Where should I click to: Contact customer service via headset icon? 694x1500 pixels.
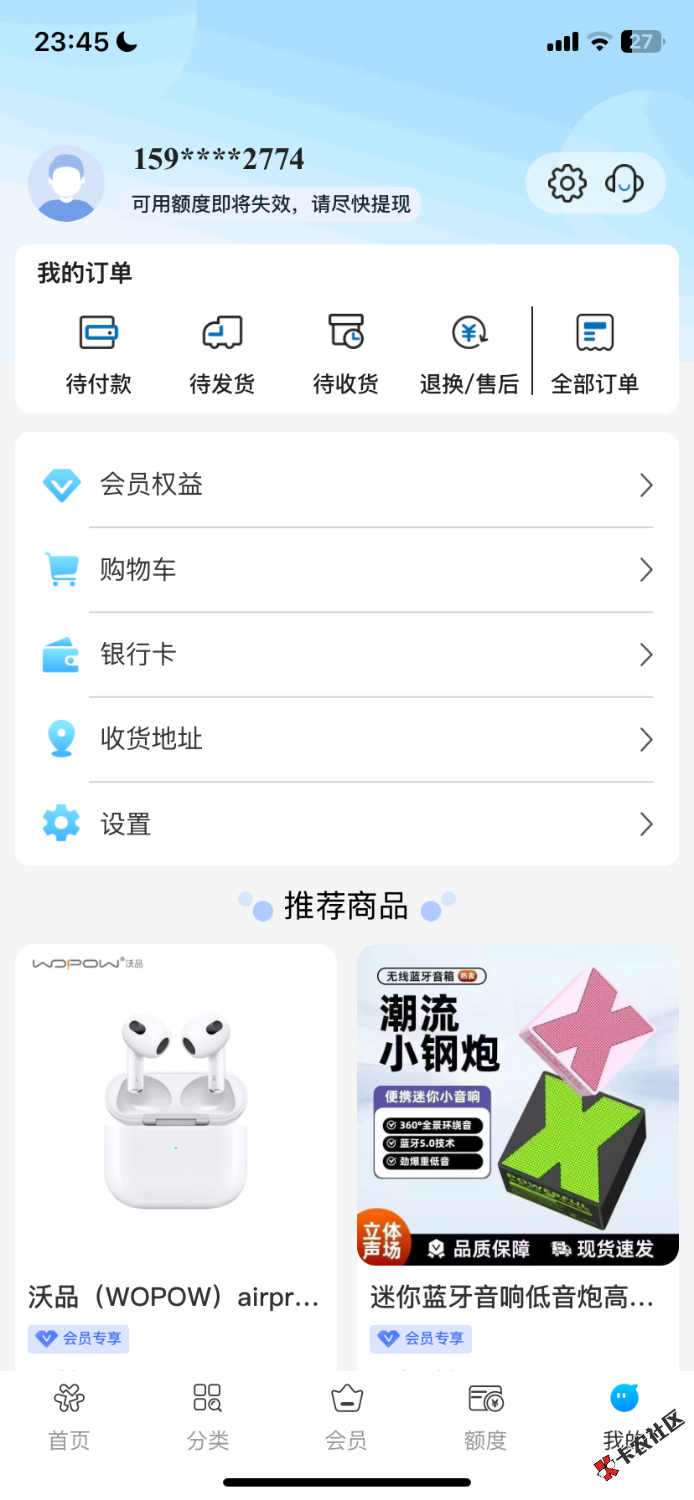[x=624, y=183]
